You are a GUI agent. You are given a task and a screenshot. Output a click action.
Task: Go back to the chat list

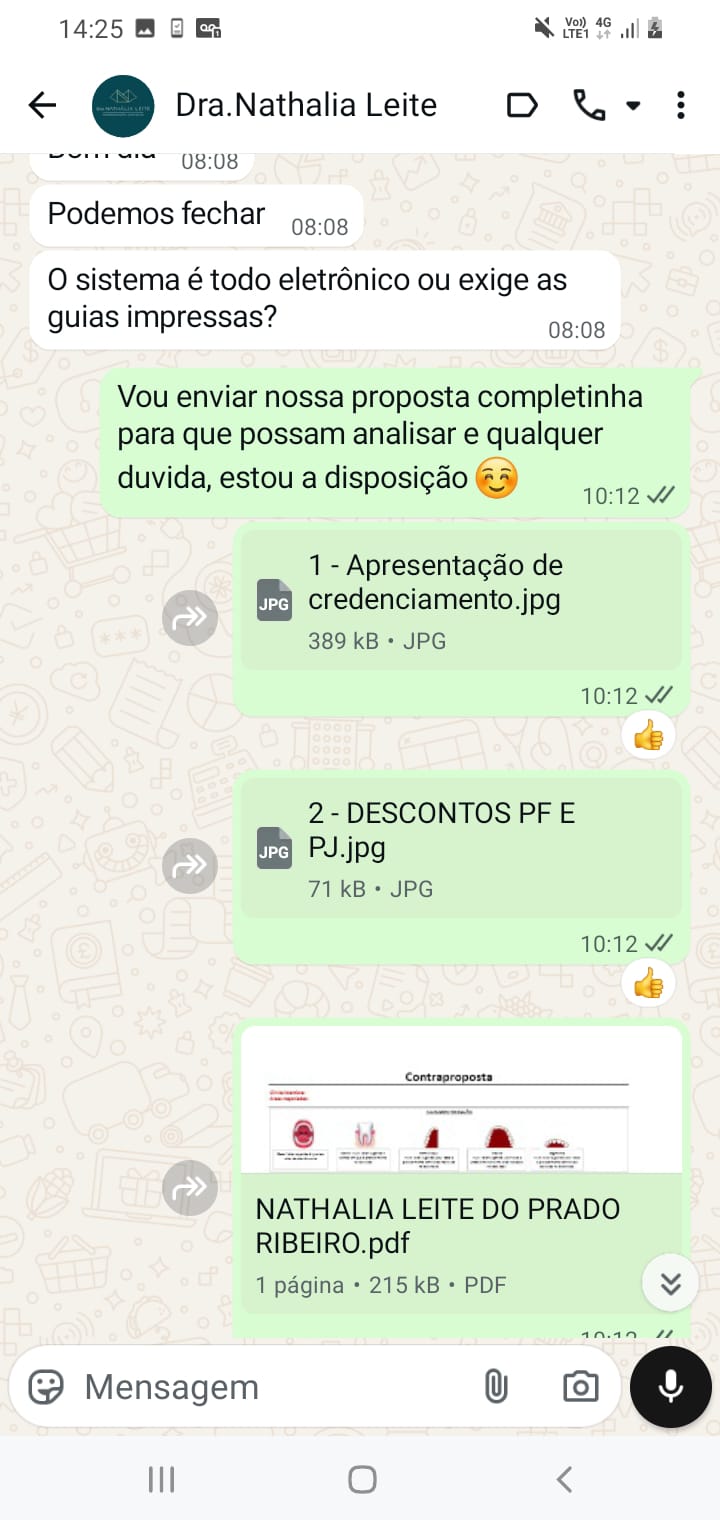click(42, 105)
